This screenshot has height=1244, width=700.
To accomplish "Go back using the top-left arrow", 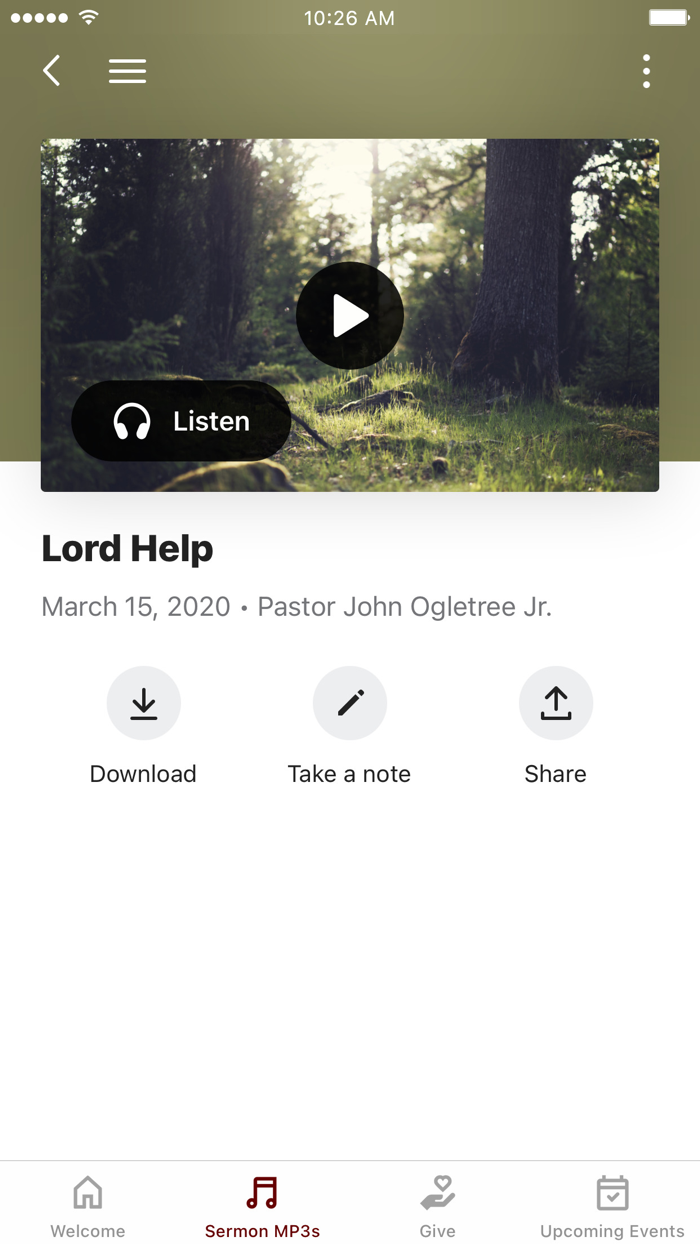I will click(52, 71).
